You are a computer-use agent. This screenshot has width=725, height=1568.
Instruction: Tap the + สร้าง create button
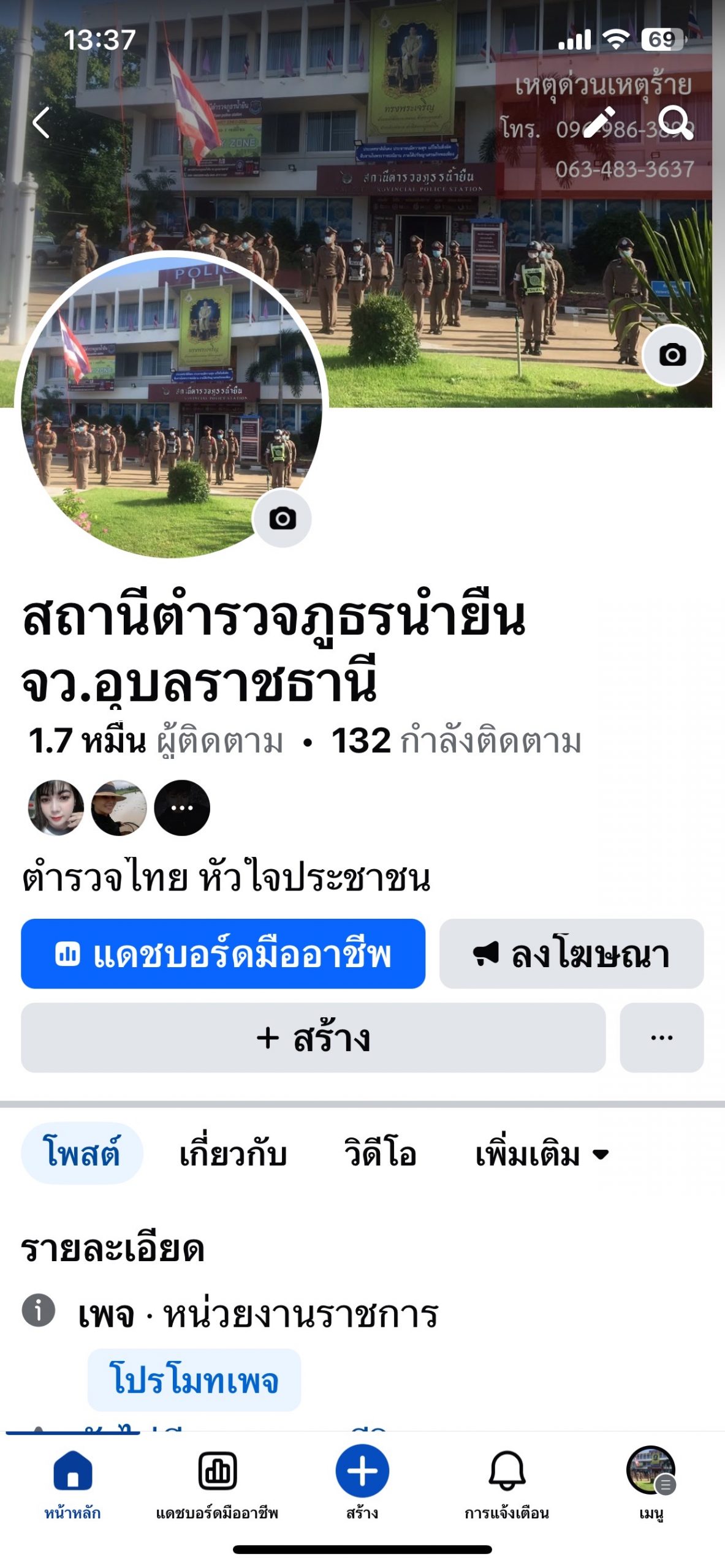[x=313, y=1038]
